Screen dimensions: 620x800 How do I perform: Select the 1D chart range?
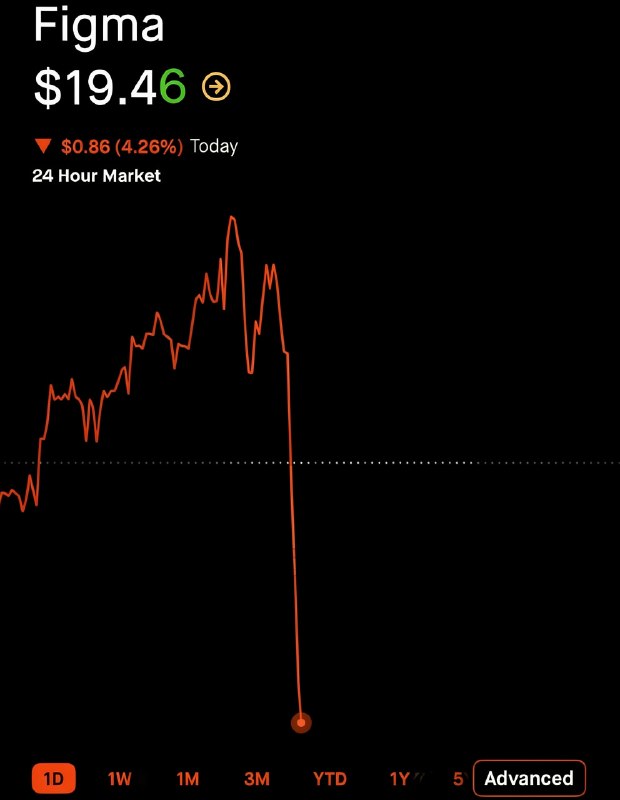(x=54, y=778)
